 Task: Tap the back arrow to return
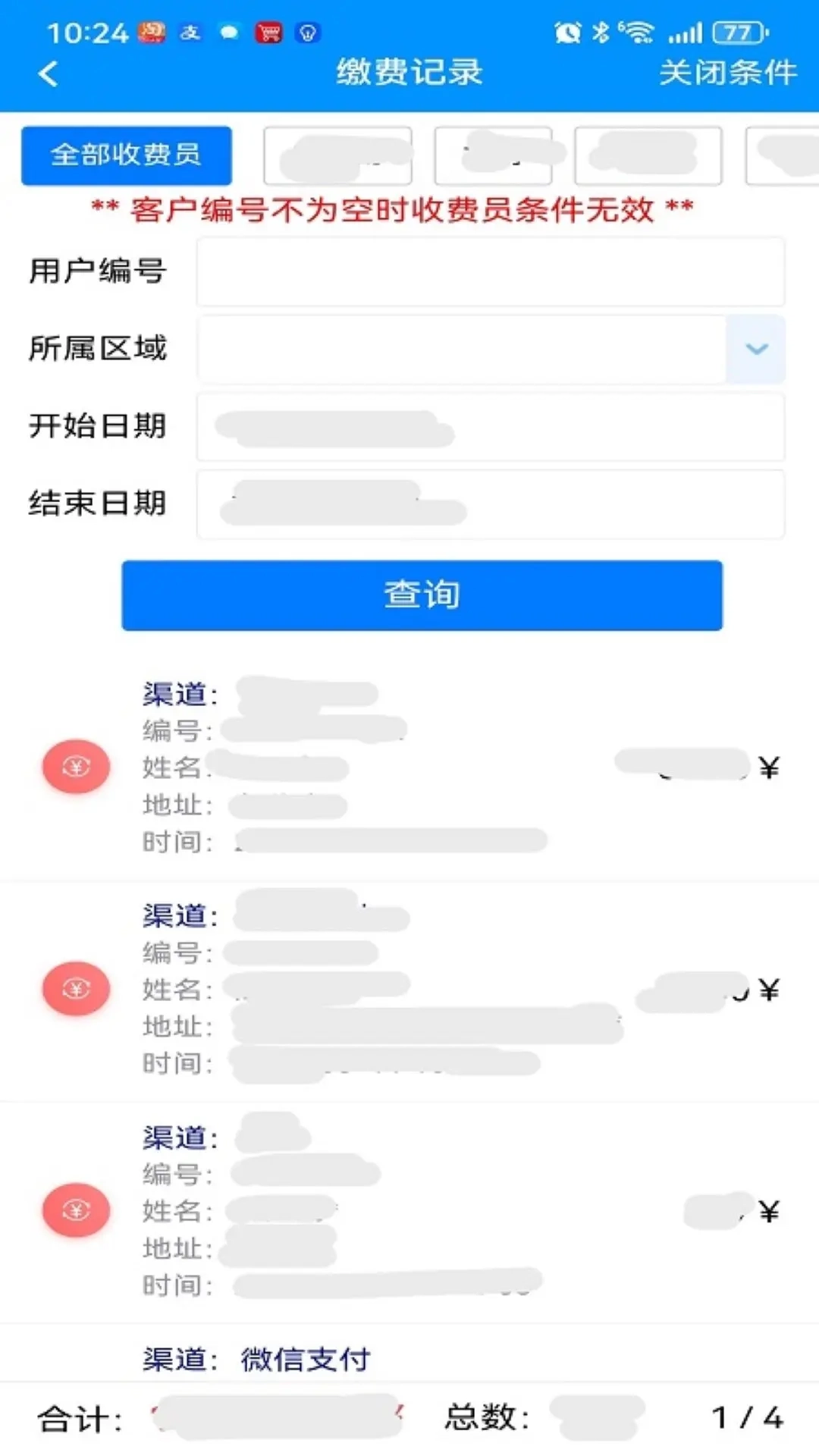tap(48, 74)
